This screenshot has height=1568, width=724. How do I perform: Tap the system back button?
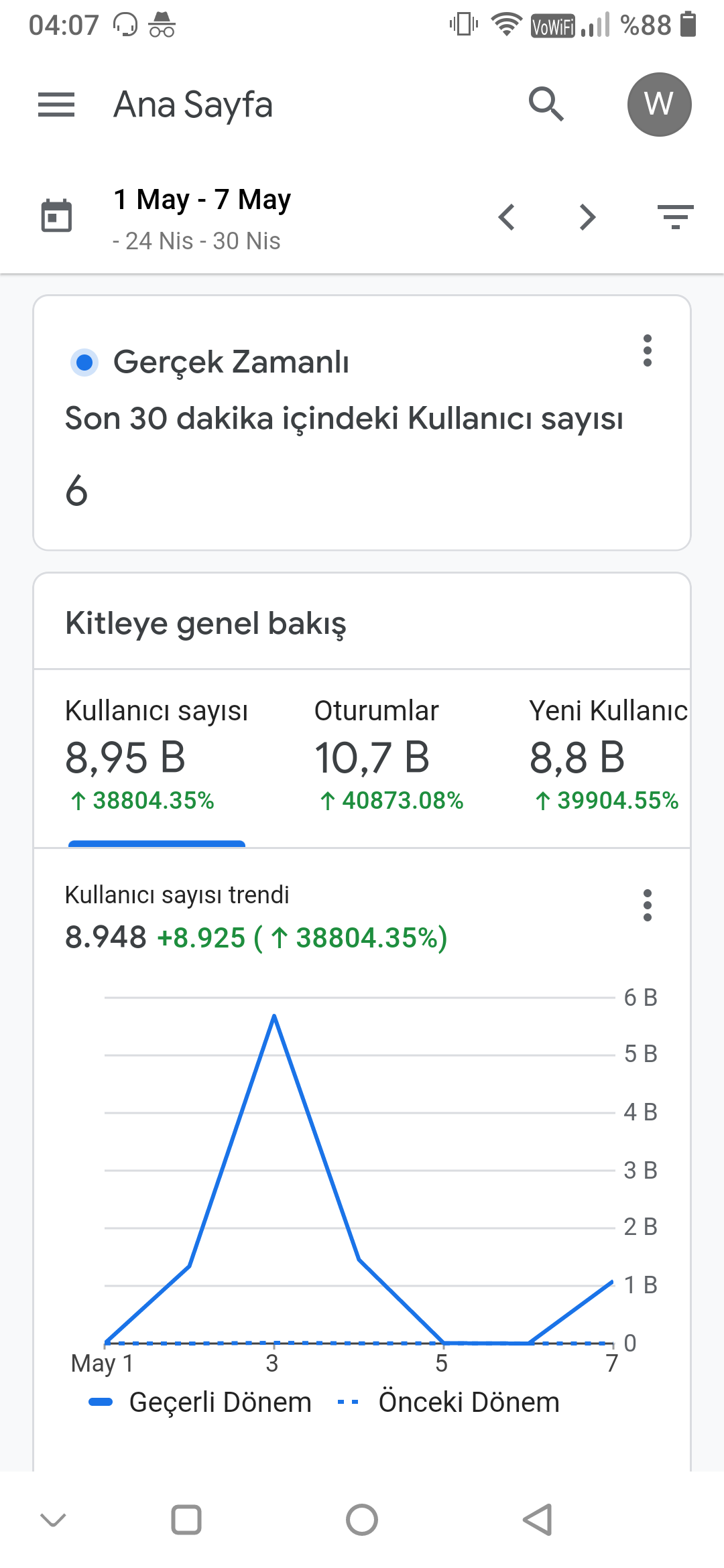(538, 1520)
